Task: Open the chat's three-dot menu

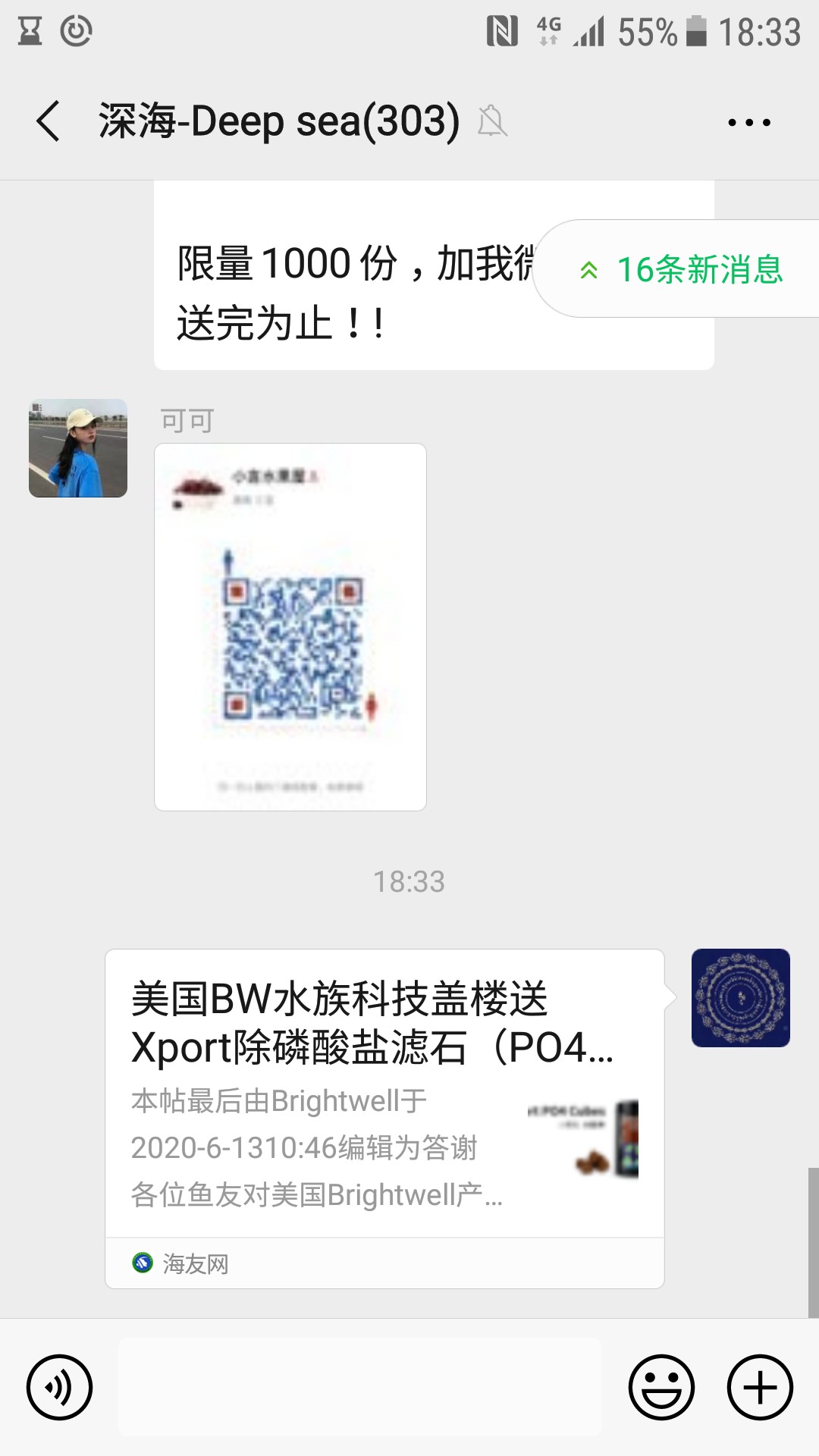Action: coord(748,122)
